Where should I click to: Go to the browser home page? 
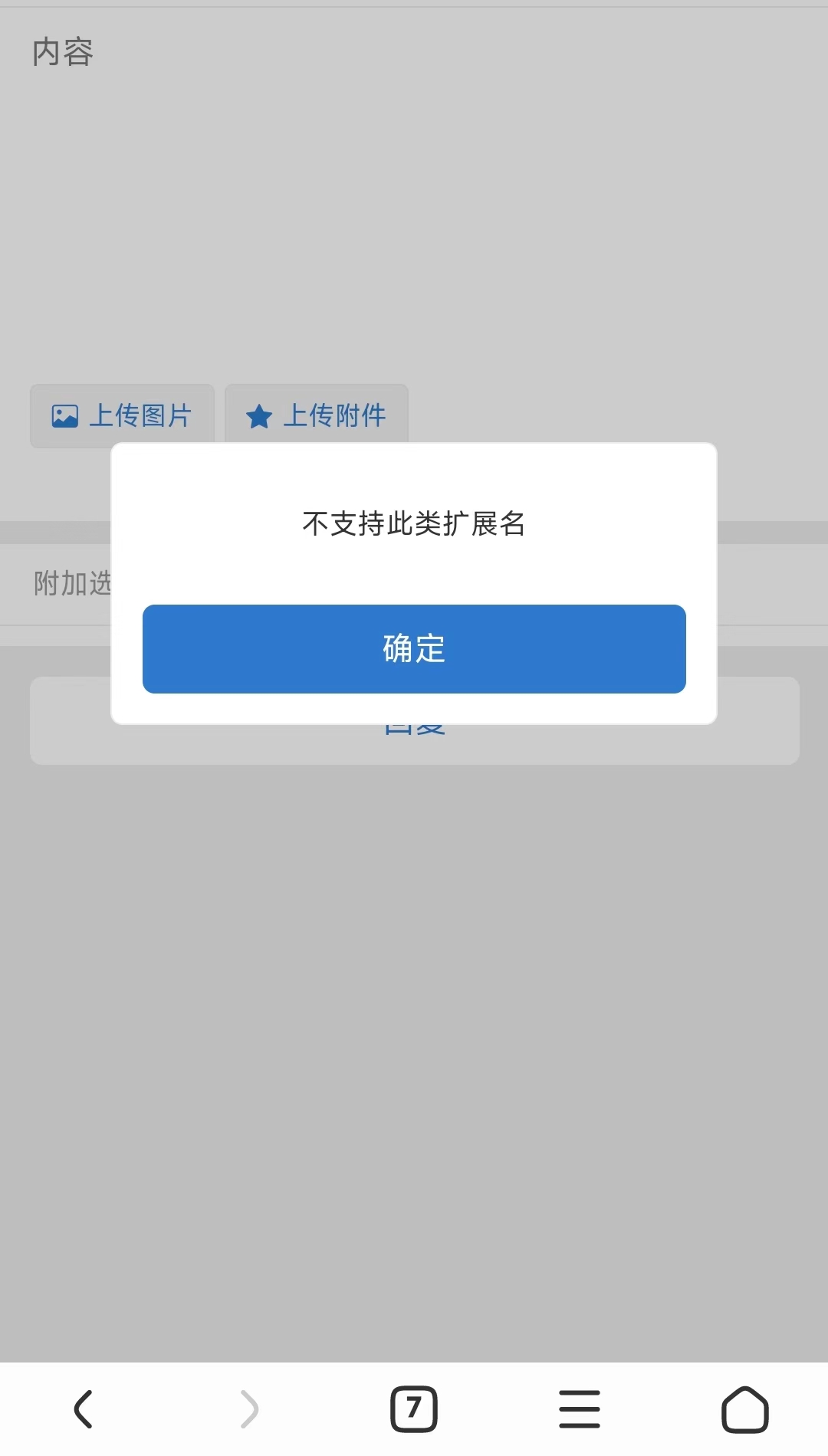tap(744, 1408)
